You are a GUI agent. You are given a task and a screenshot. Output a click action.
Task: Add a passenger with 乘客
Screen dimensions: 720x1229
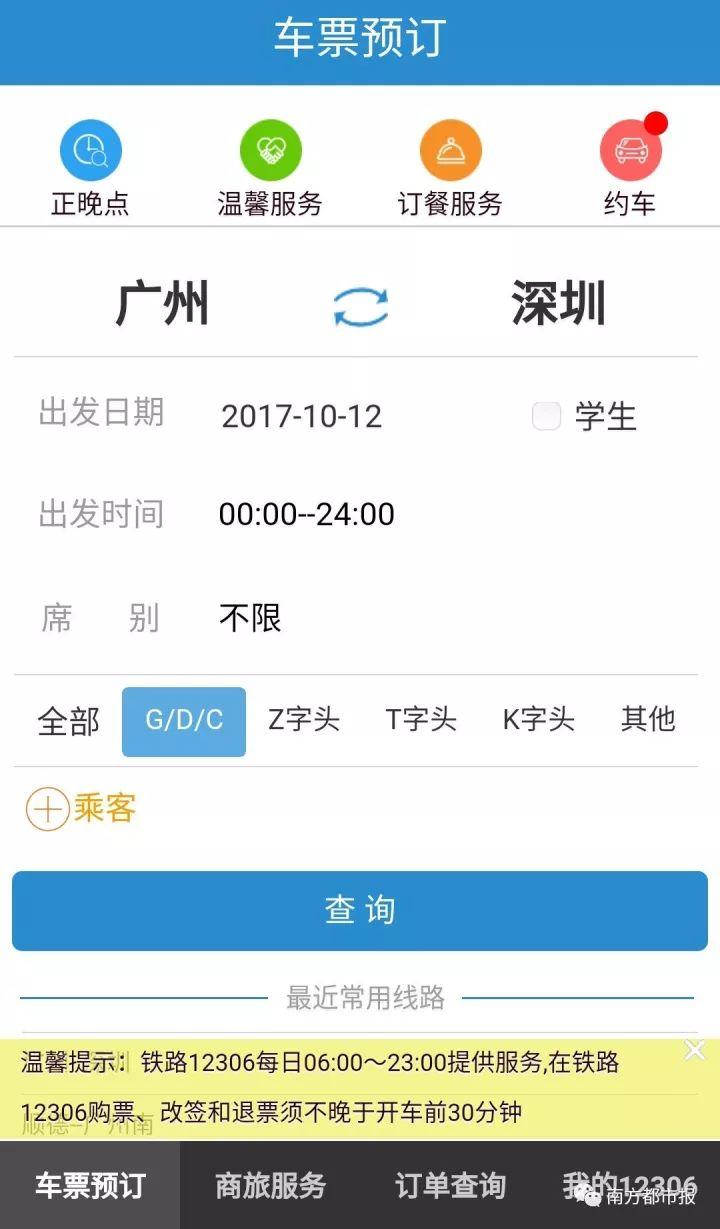[82, 808]
